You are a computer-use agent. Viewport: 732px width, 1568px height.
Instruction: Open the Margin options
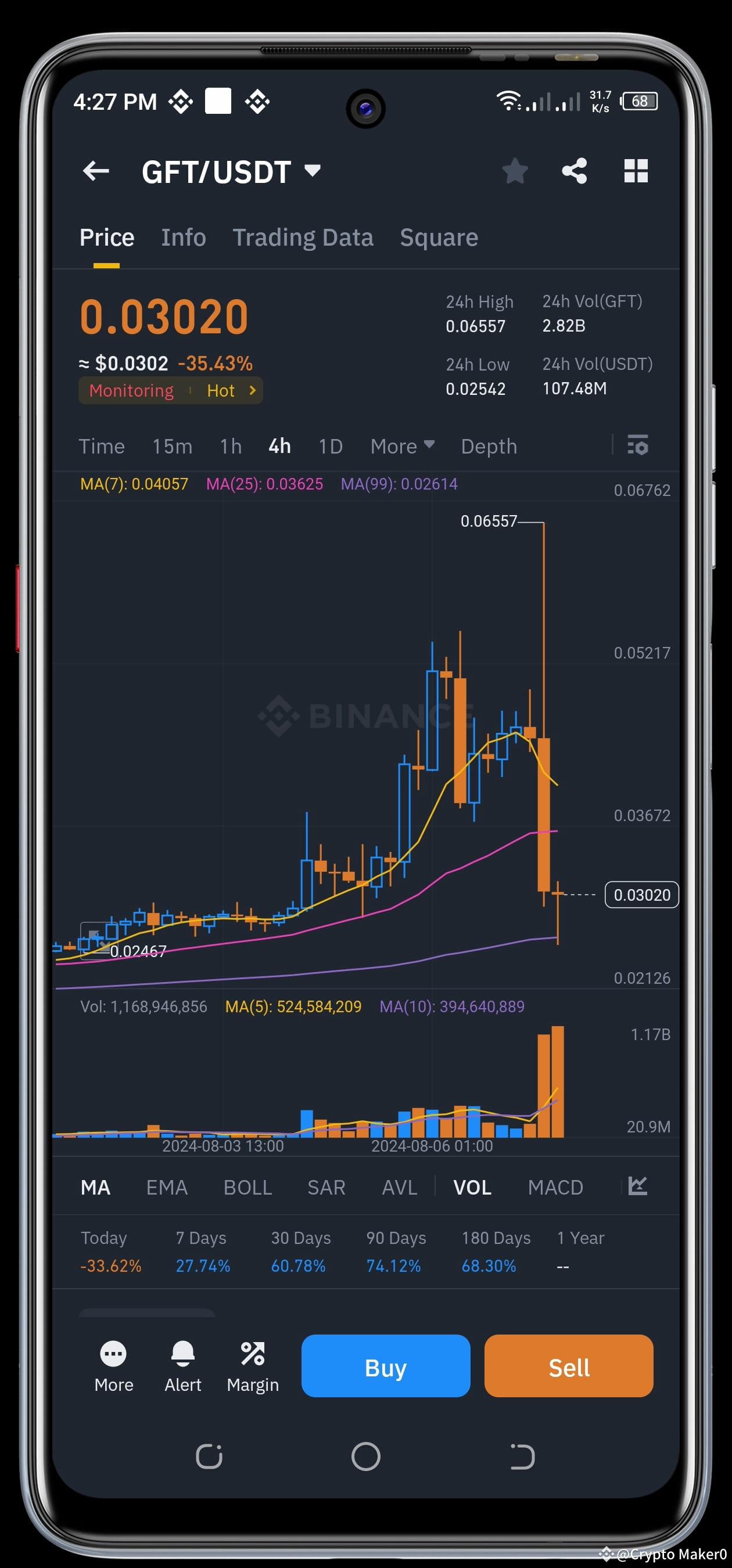[x=253, y=1366]
